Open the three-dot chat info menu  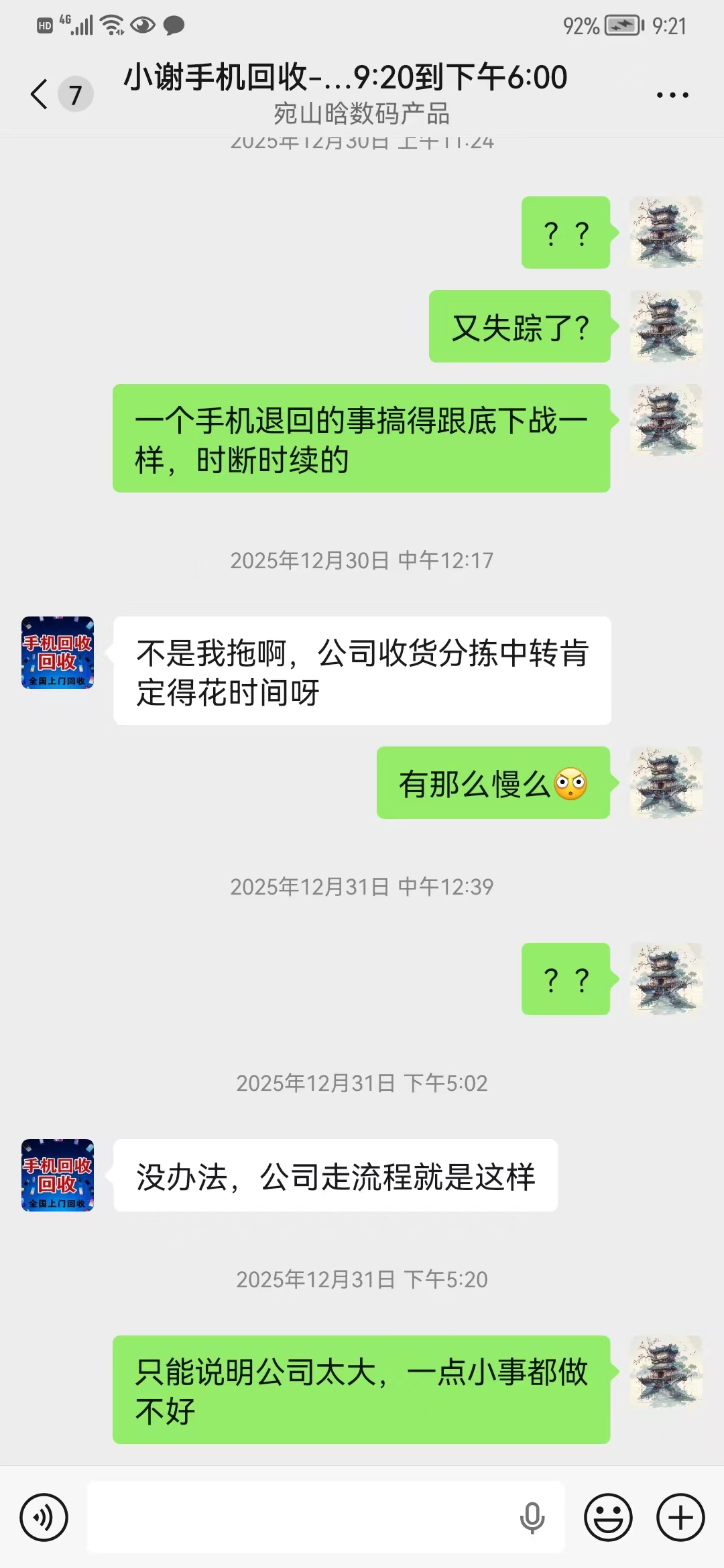672,95
